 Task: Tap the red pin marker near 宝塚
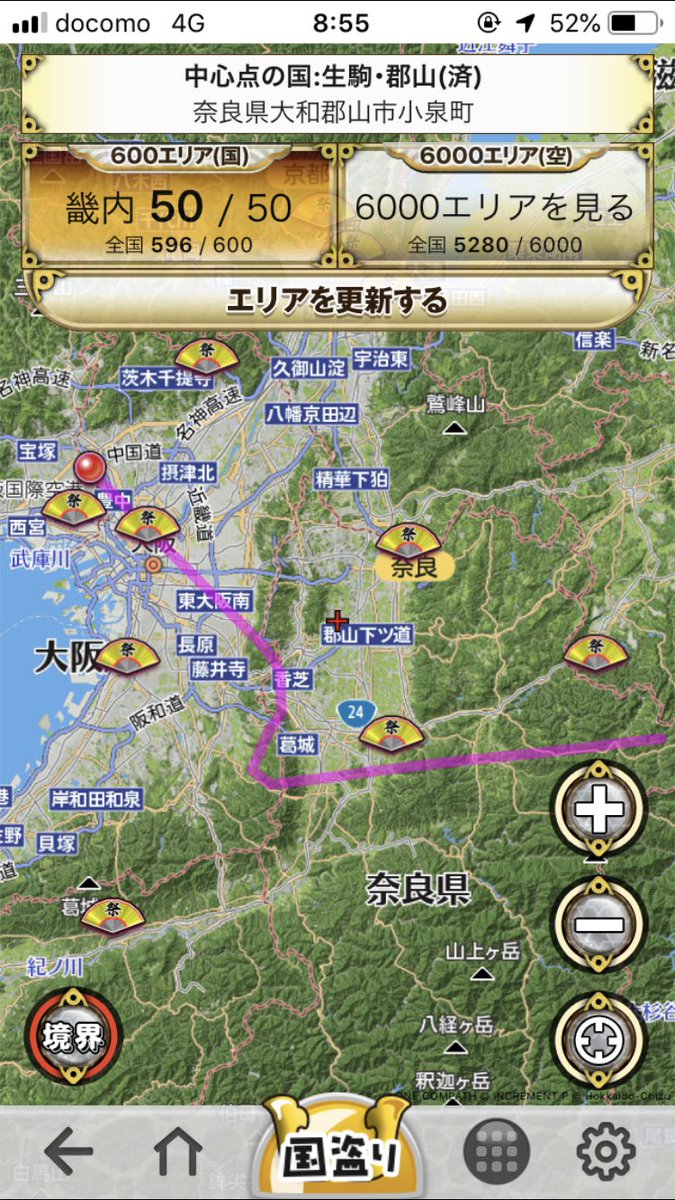92,468
